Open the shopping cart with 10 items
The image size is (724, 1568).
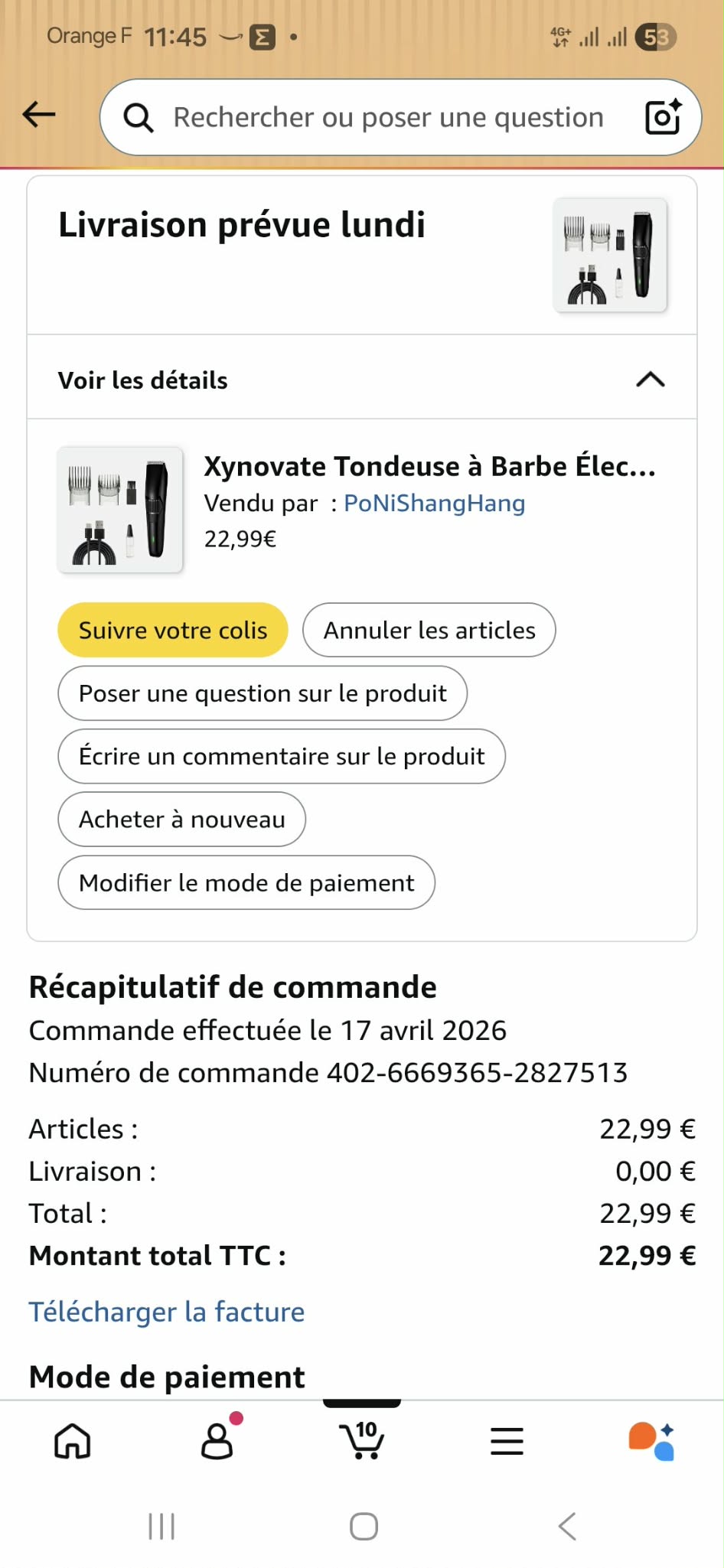click(362, 1442)
